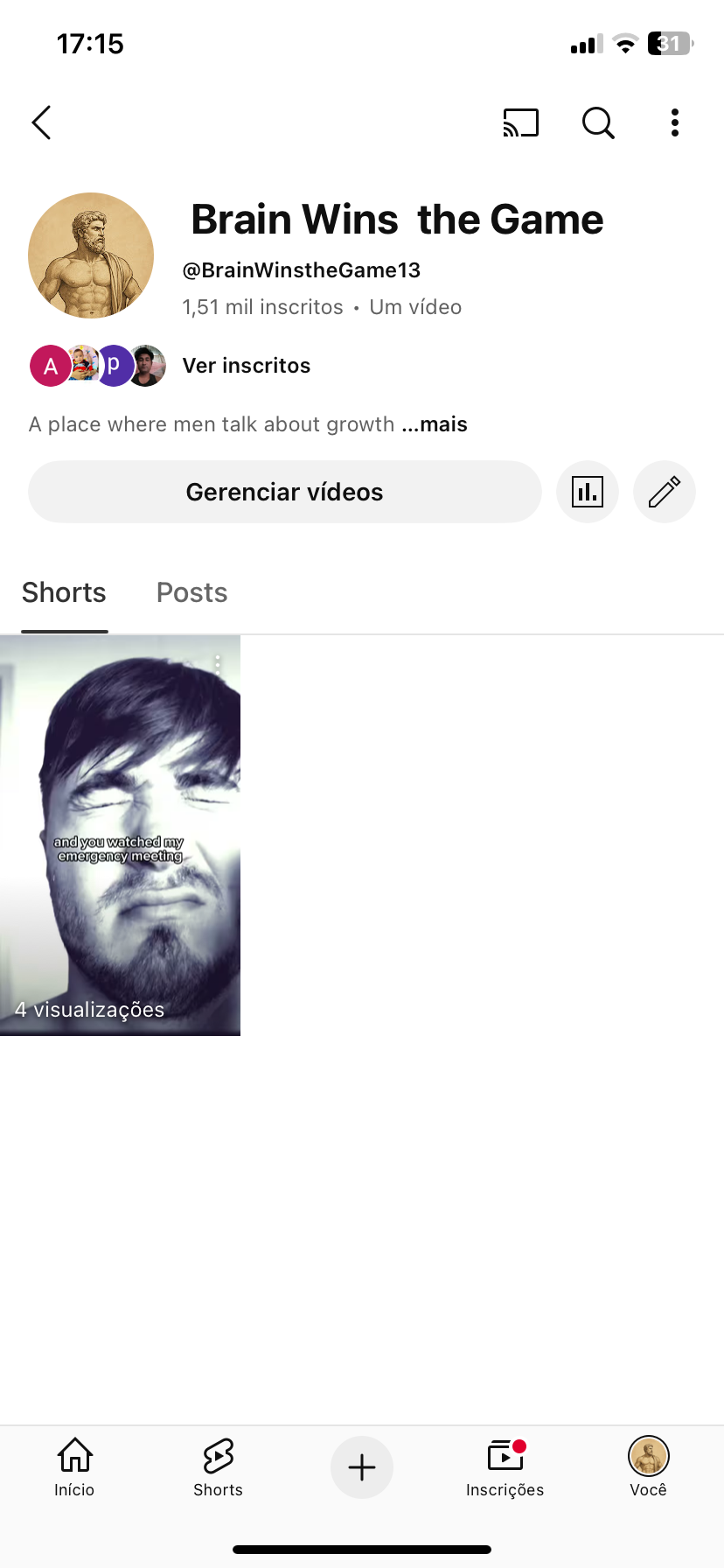The width and height of the screenshot is (724, 1568).
Task: Tap the Brain Wins the Game profile picture
Action: pyautogui.click(x=91, y=255)
